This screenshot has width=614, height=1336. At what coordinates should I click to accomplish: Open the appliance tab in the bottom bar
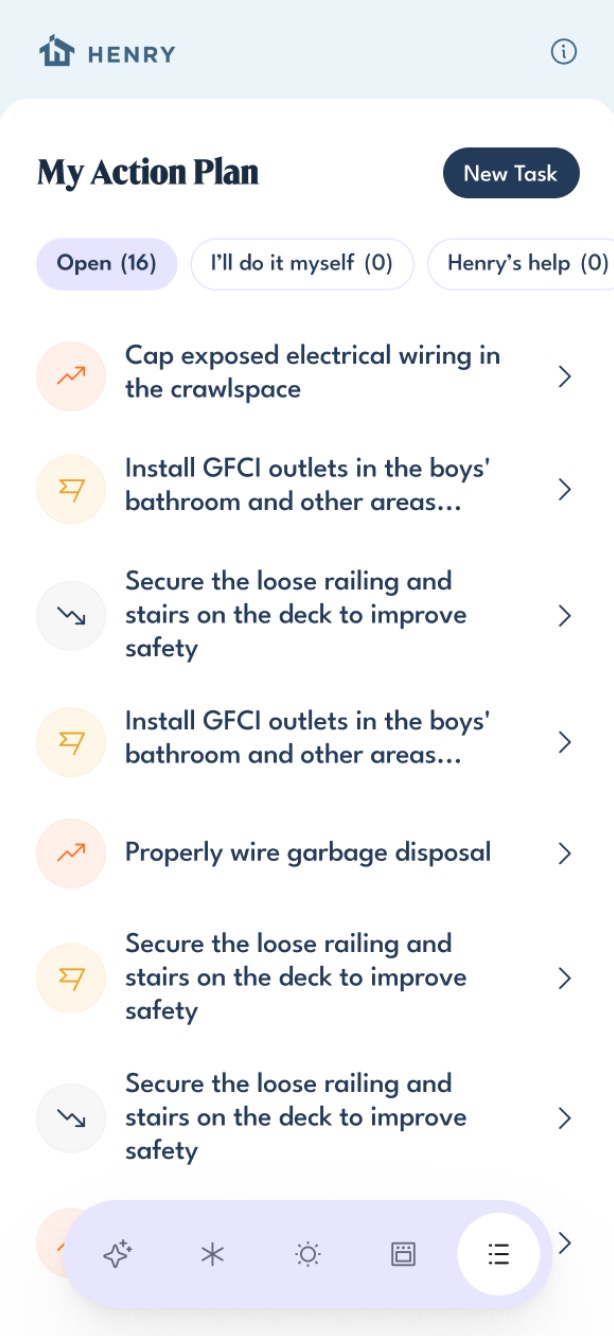click(x=403, y=1254)
